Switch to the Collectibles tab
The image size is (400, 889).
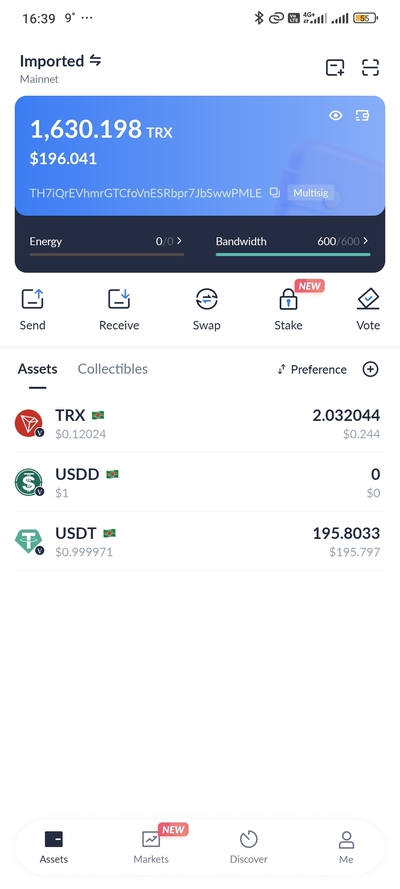113,369
